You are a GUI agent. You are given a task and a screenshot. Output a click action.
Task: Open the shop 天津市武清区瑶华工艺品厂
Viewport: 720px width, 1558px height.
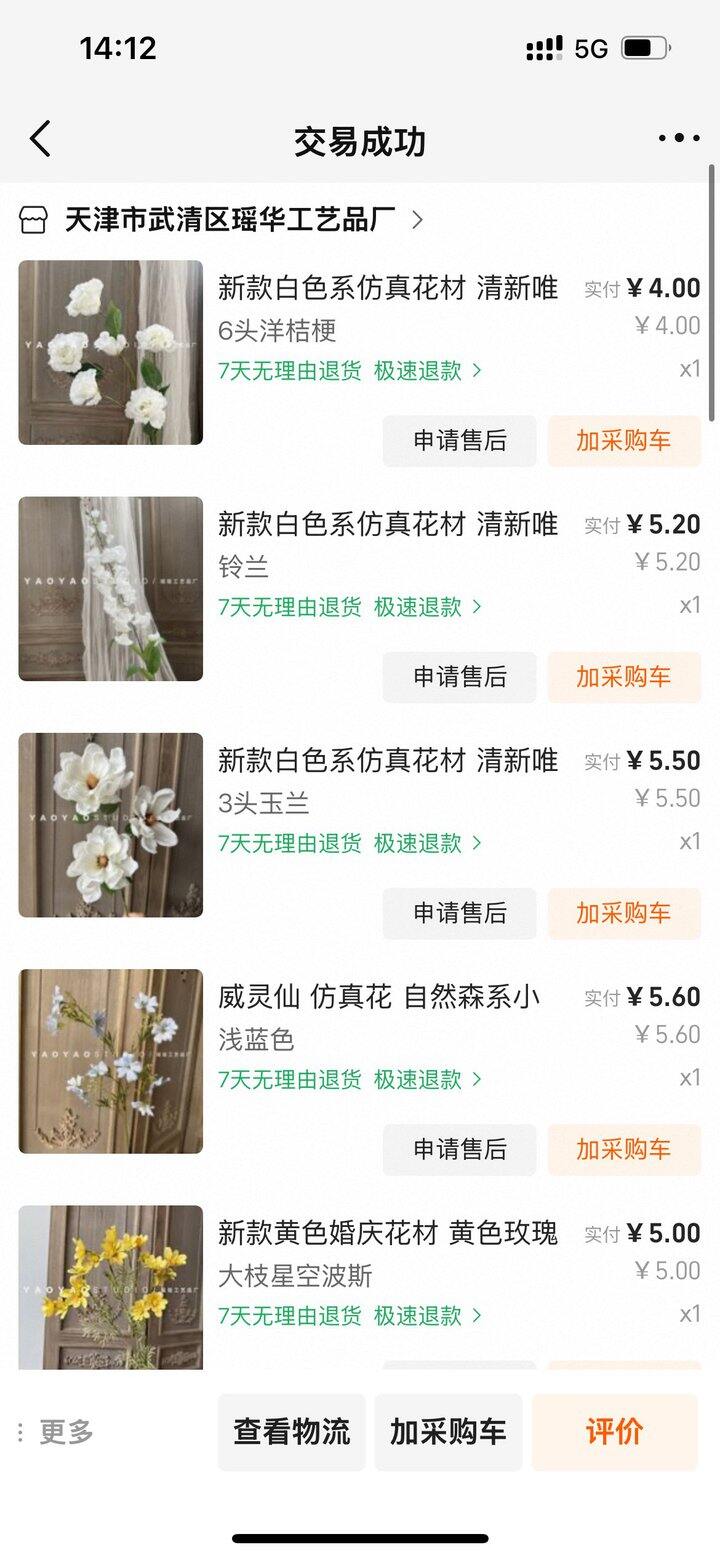230,220
